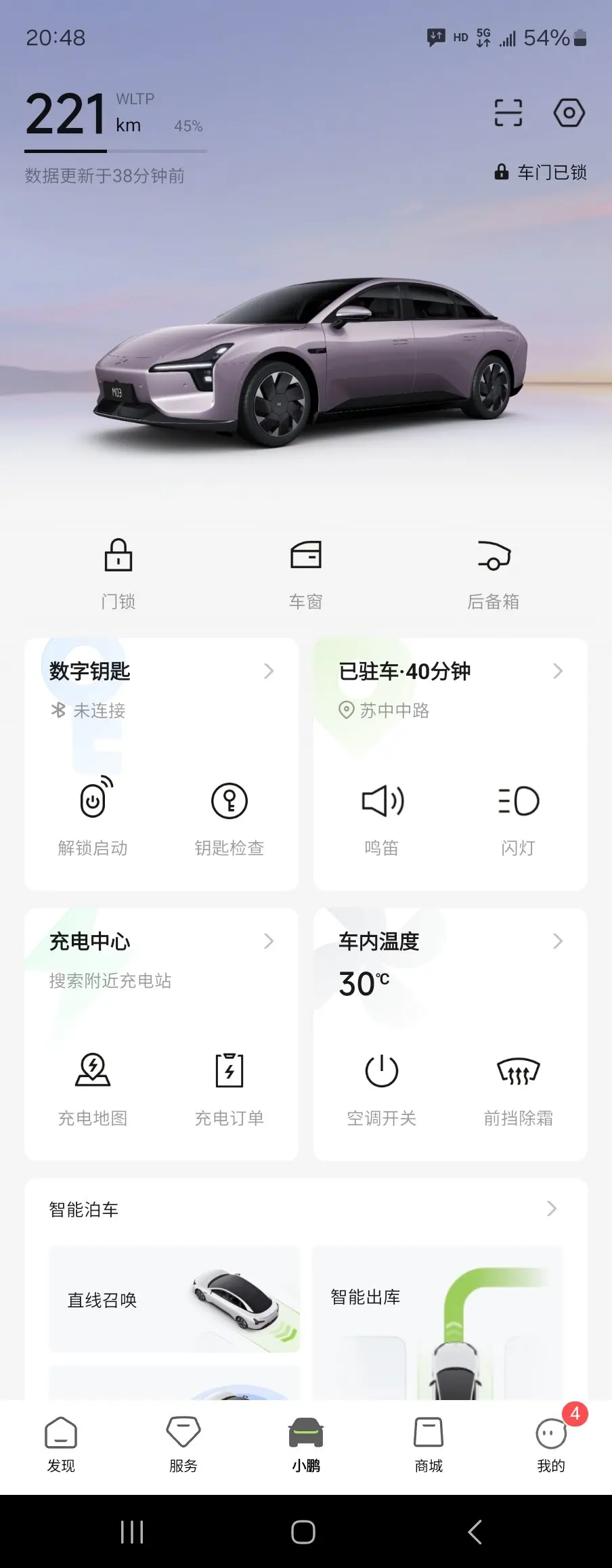Sound the horn with 鸣笛
The height and width of the screenshot is (1568, 612).
(383, 816)
